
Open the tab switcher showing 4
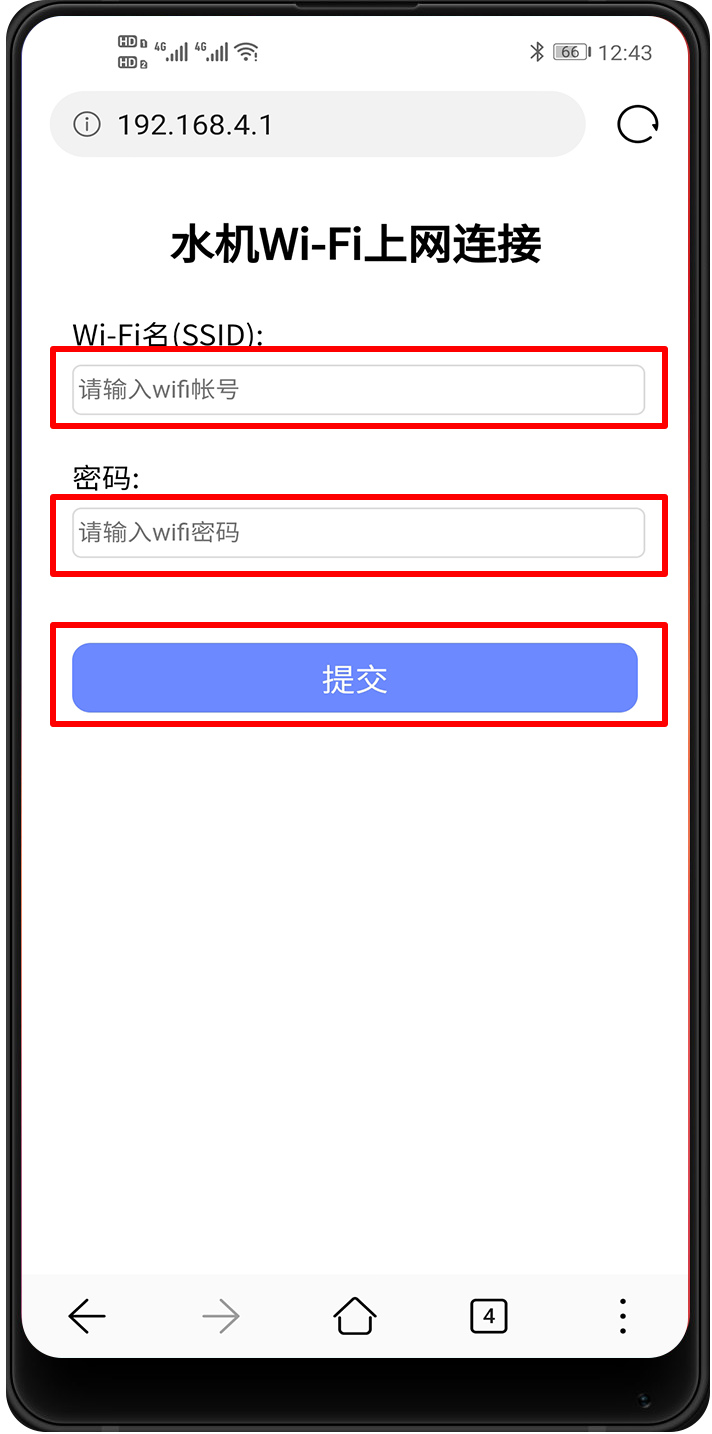pos(489,1317)
